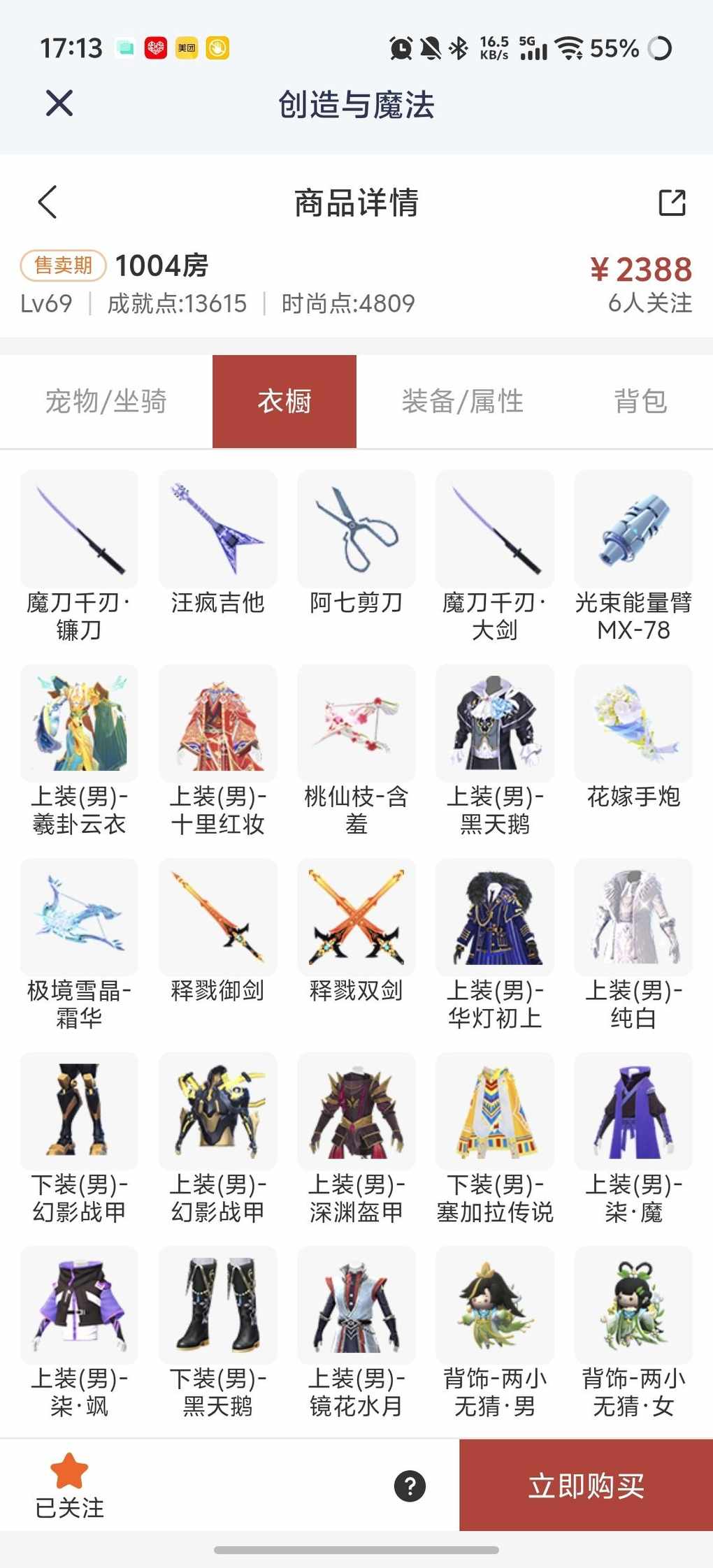Tap 立即购买 to buy now
713x1568 pixels.
[586, 1486]
